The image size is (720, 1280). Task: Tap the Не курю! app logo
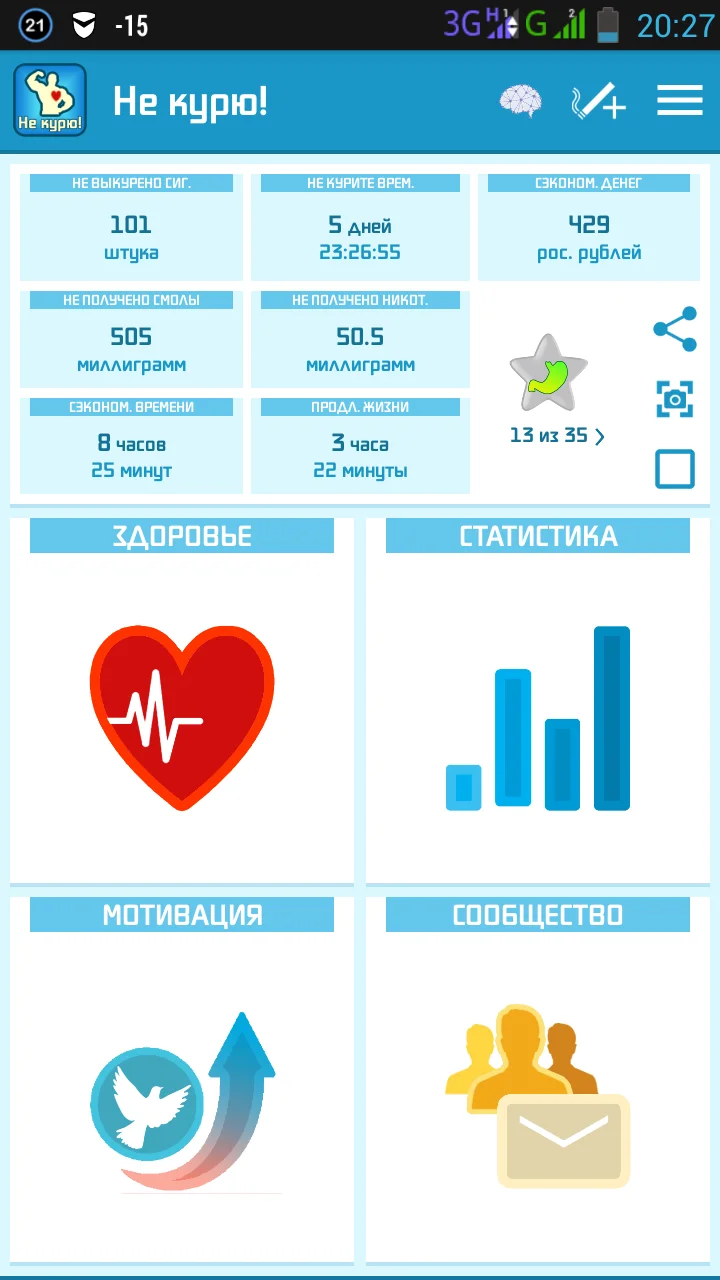coord(49,100)
